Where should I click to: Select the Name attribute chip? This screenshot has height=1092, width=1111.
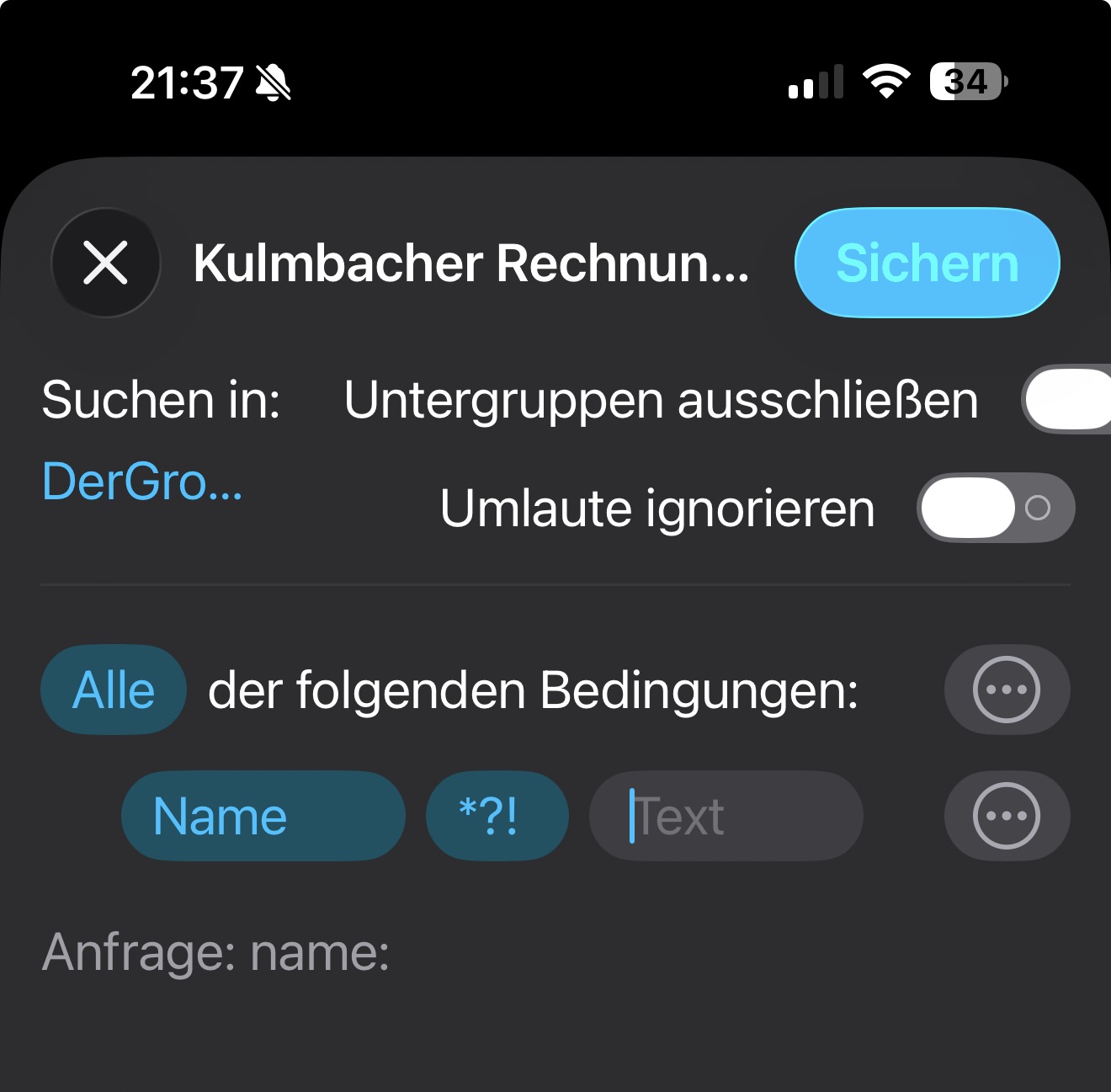coord(263,816)
